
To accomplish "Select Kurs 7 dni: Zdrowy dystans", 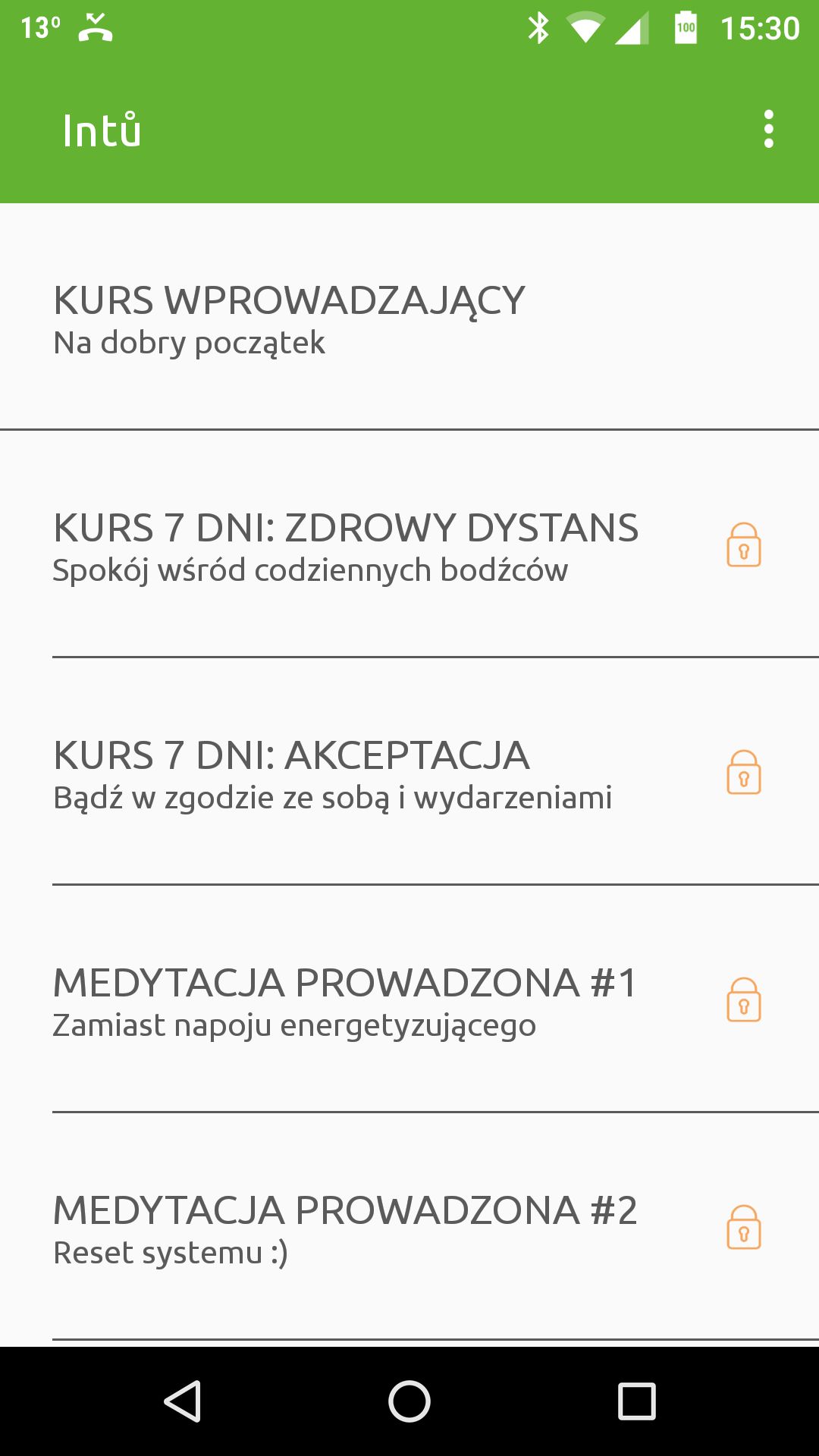I will coord(409,544).
